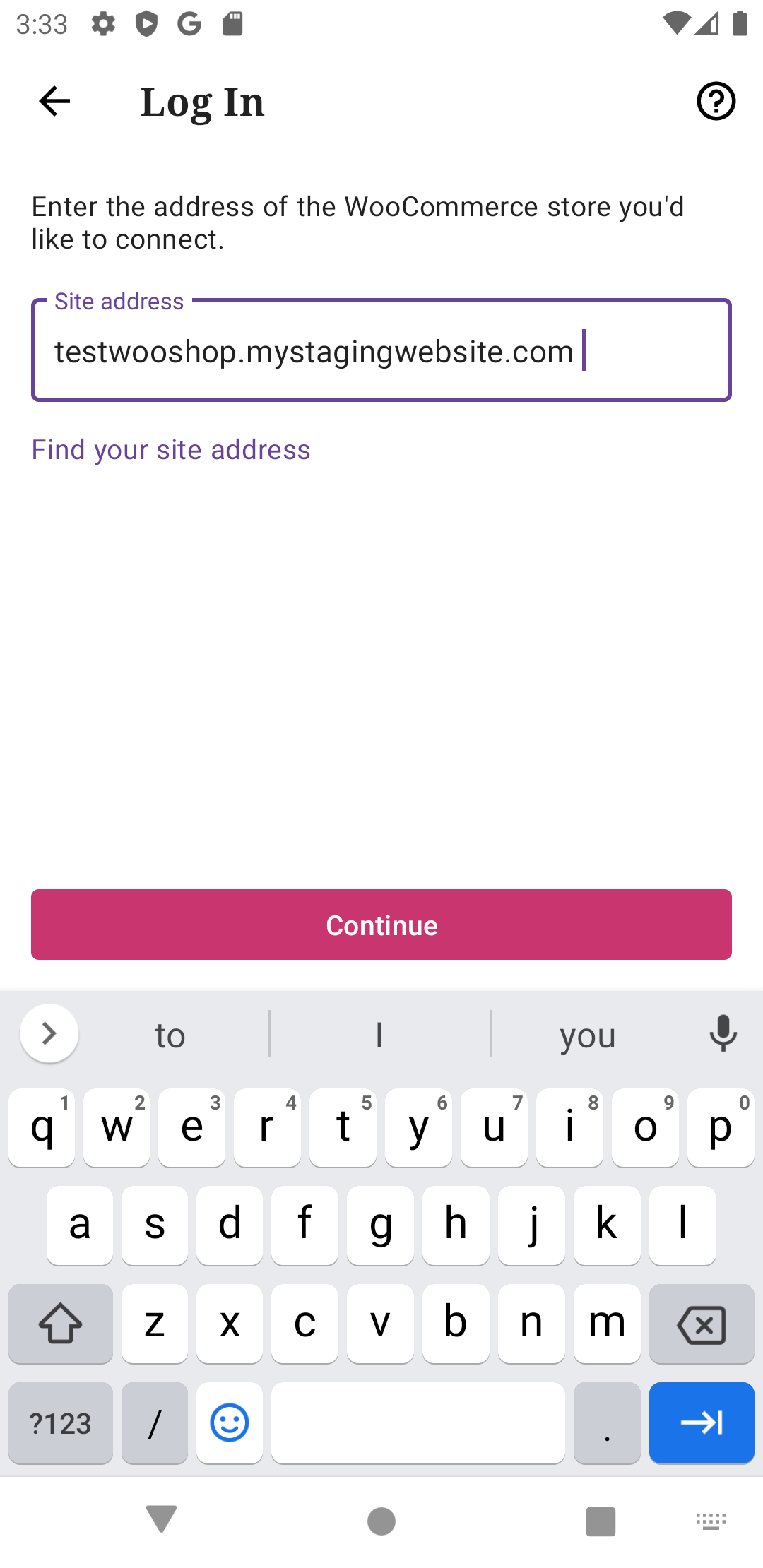Tap the Home circle in navigation bar
Screen dimensions: 763x1568
(x=381, y=1522)
